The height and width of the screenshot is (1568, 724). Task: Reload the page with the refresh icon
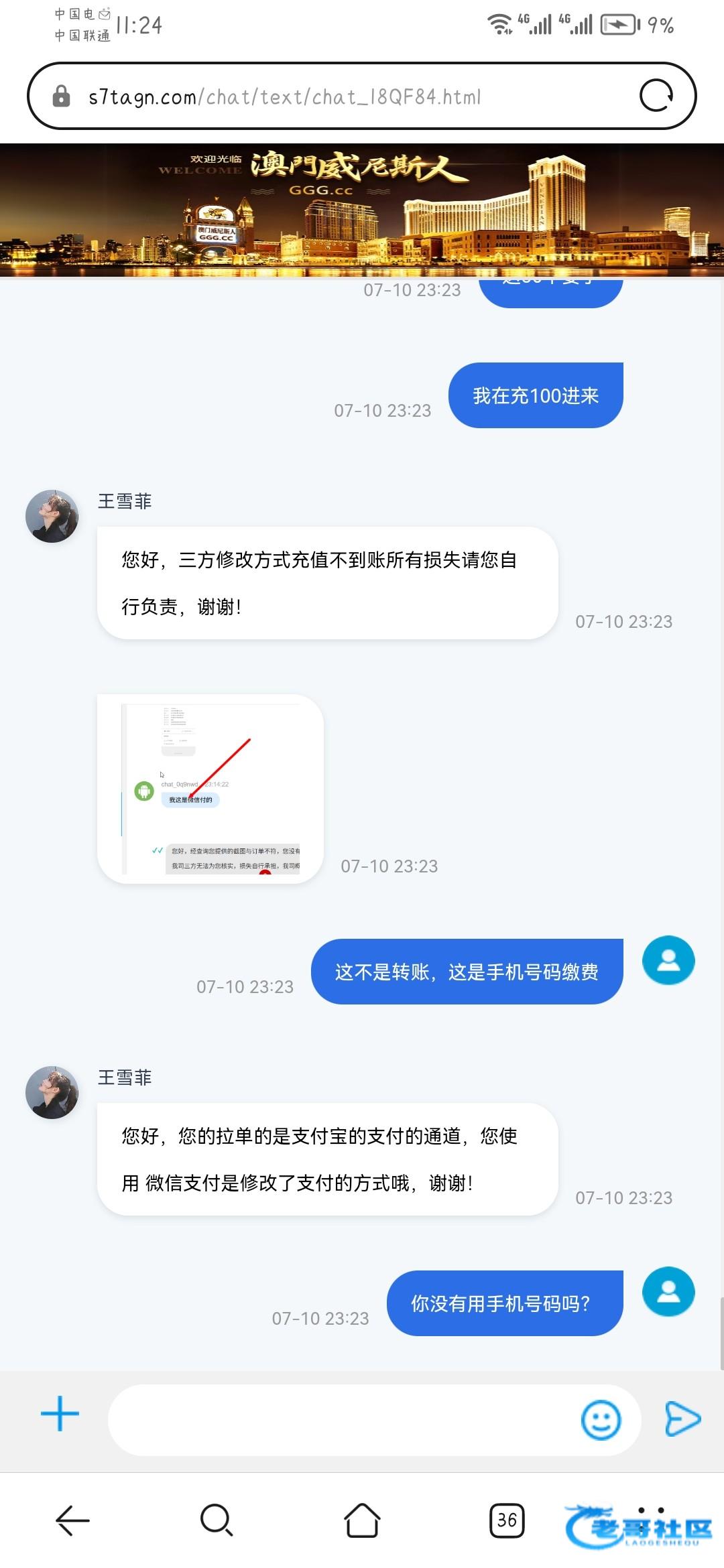point(656,96)
